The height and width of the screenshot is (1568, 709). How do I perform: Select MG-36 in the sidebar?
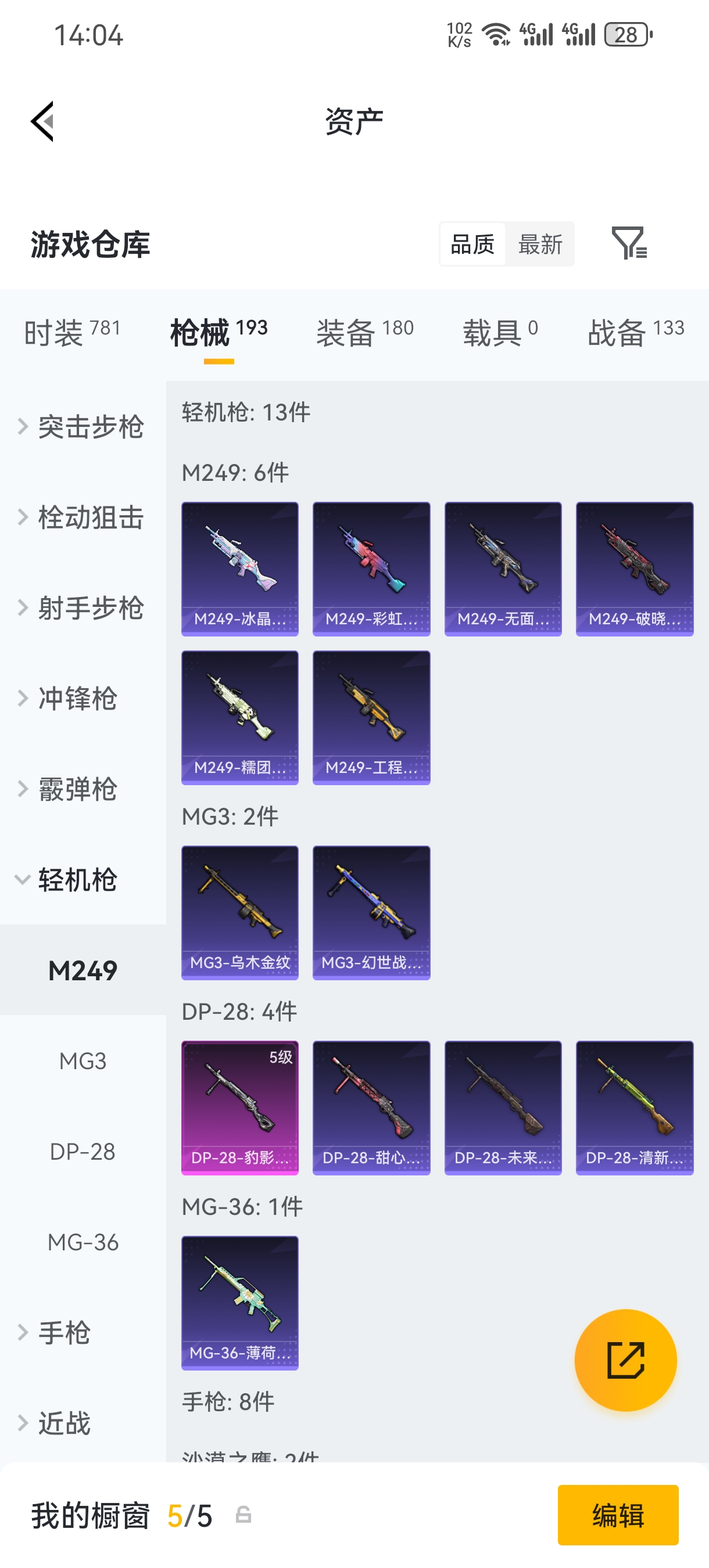point(83,1242)
